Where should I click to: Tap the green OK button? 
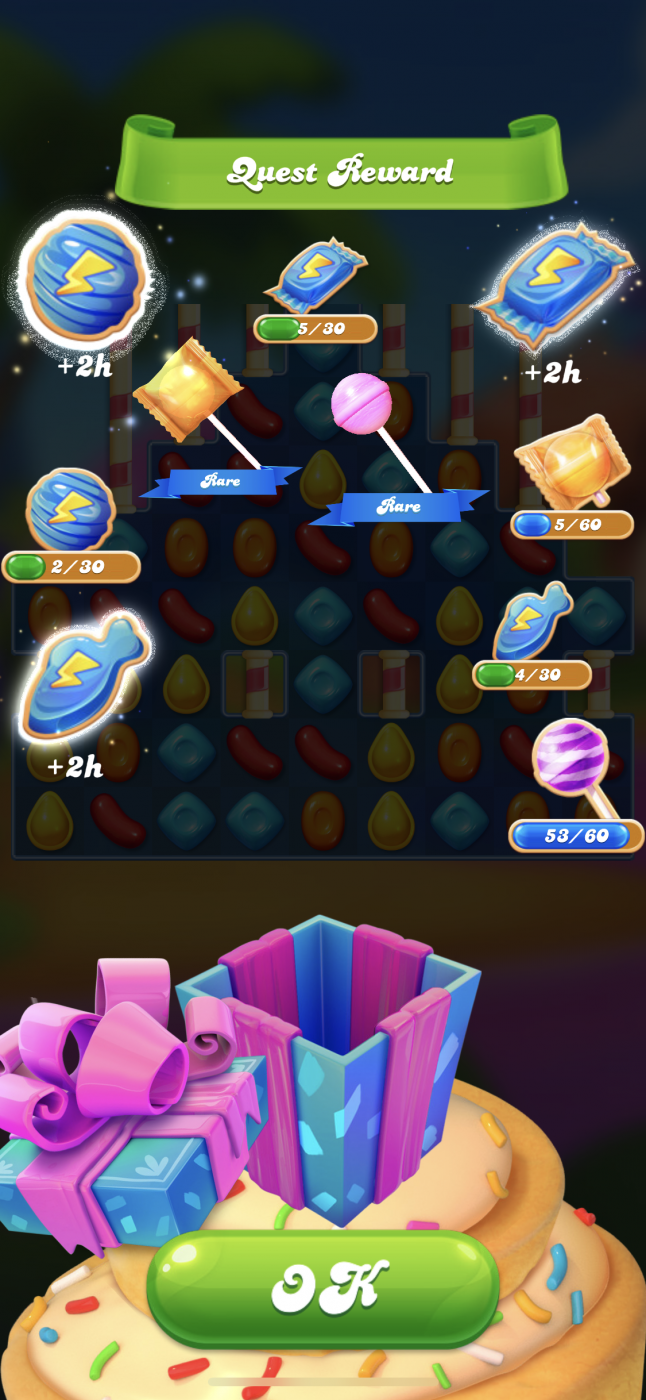coord(323,1290)
